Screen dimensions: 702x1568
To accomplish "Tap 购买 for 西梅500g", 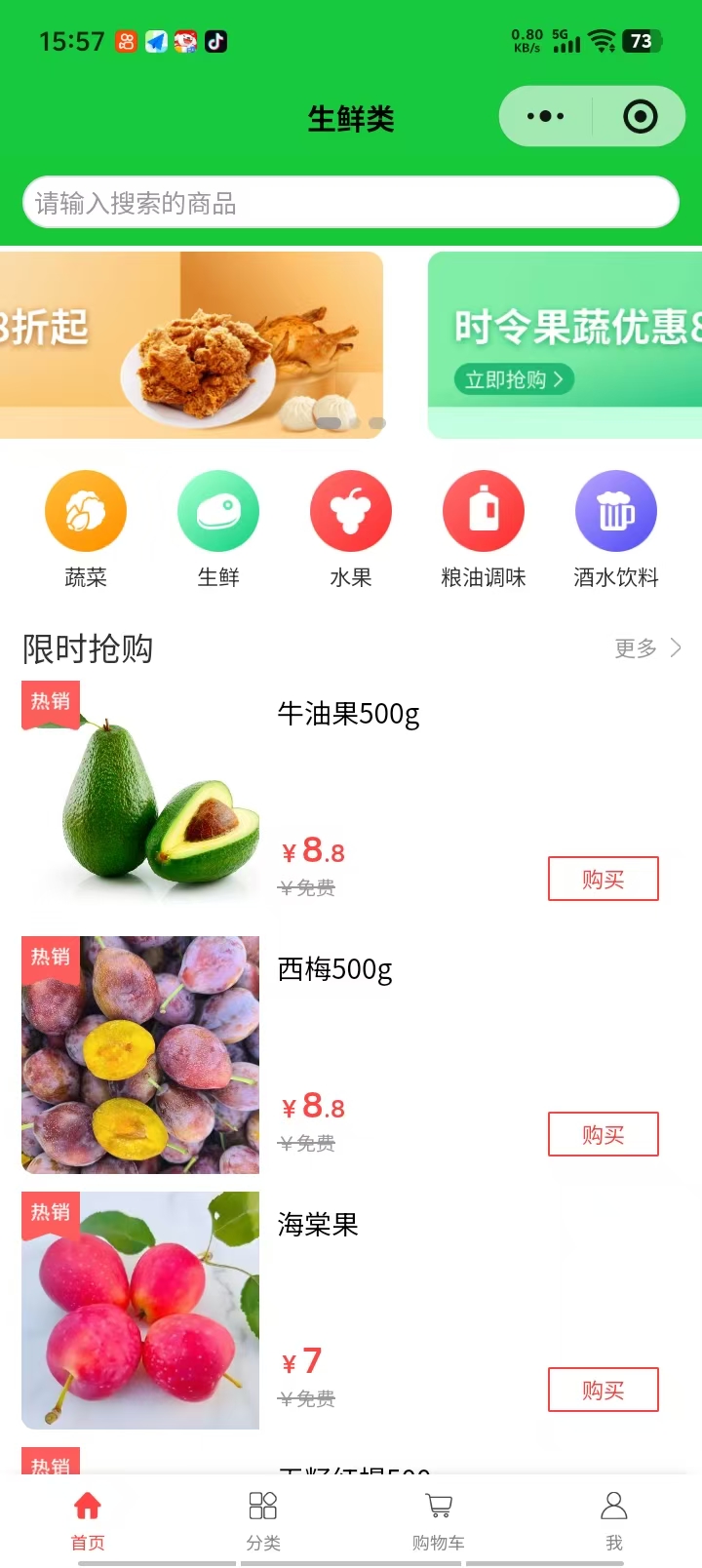I will (603, 1134).
